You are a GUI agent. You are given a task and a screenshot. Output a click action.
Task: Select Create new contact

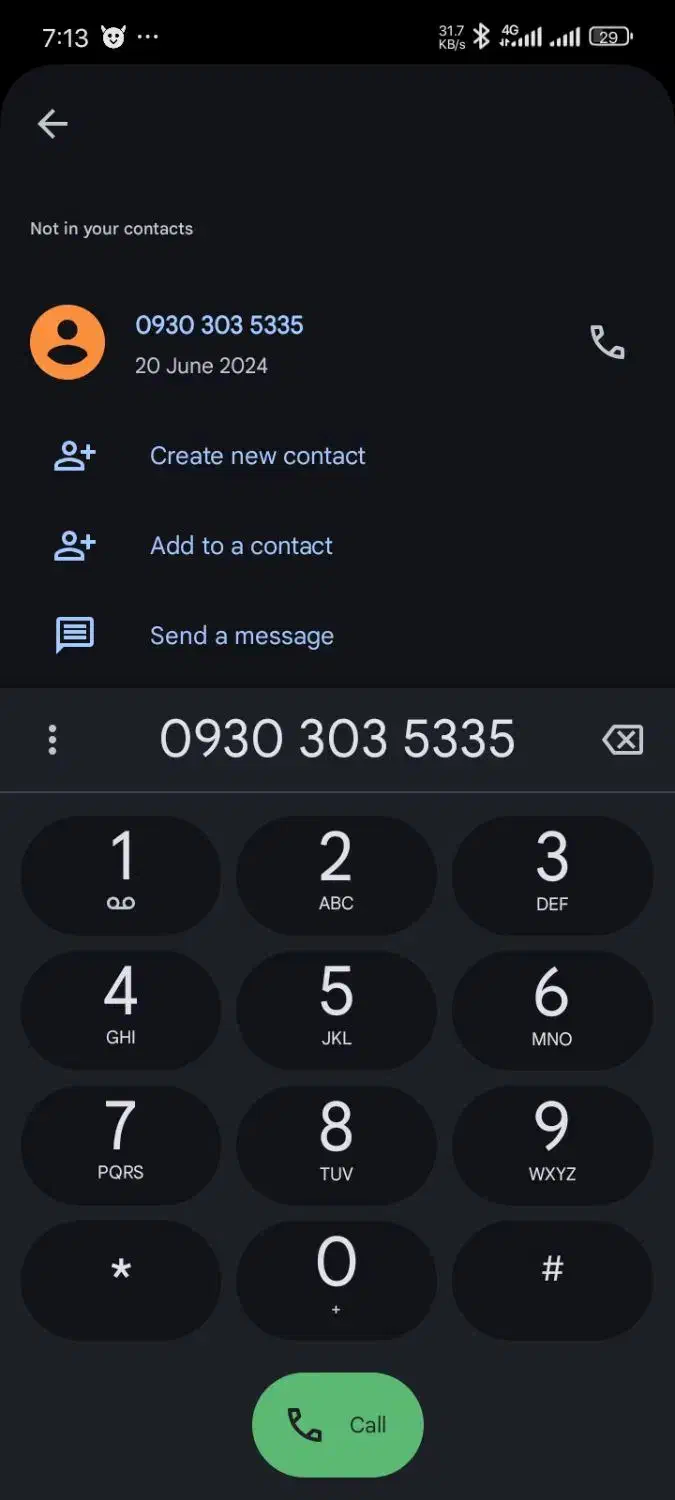tap(337, 456)
